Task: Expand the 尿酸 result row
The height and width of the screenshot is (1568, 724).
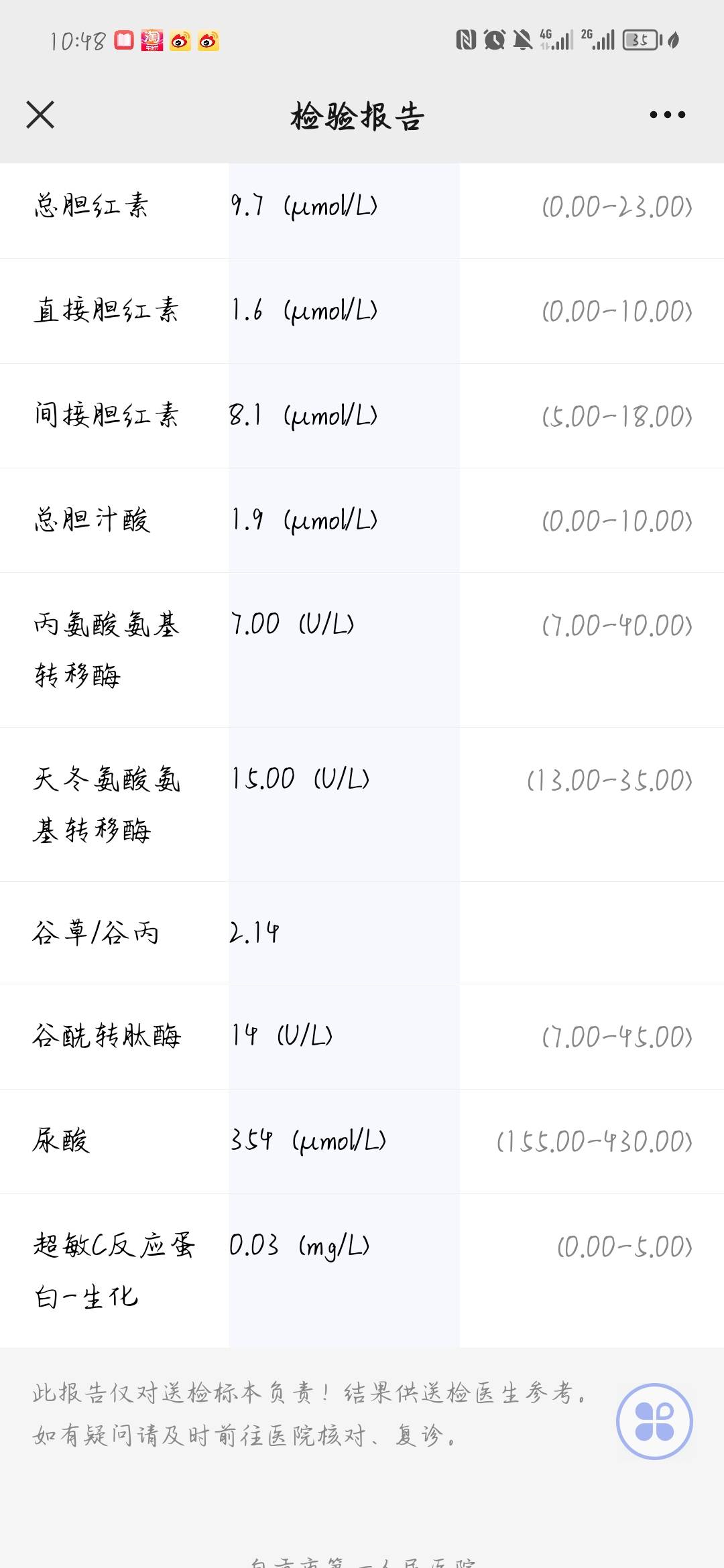Action: [x=362, y=1141]
